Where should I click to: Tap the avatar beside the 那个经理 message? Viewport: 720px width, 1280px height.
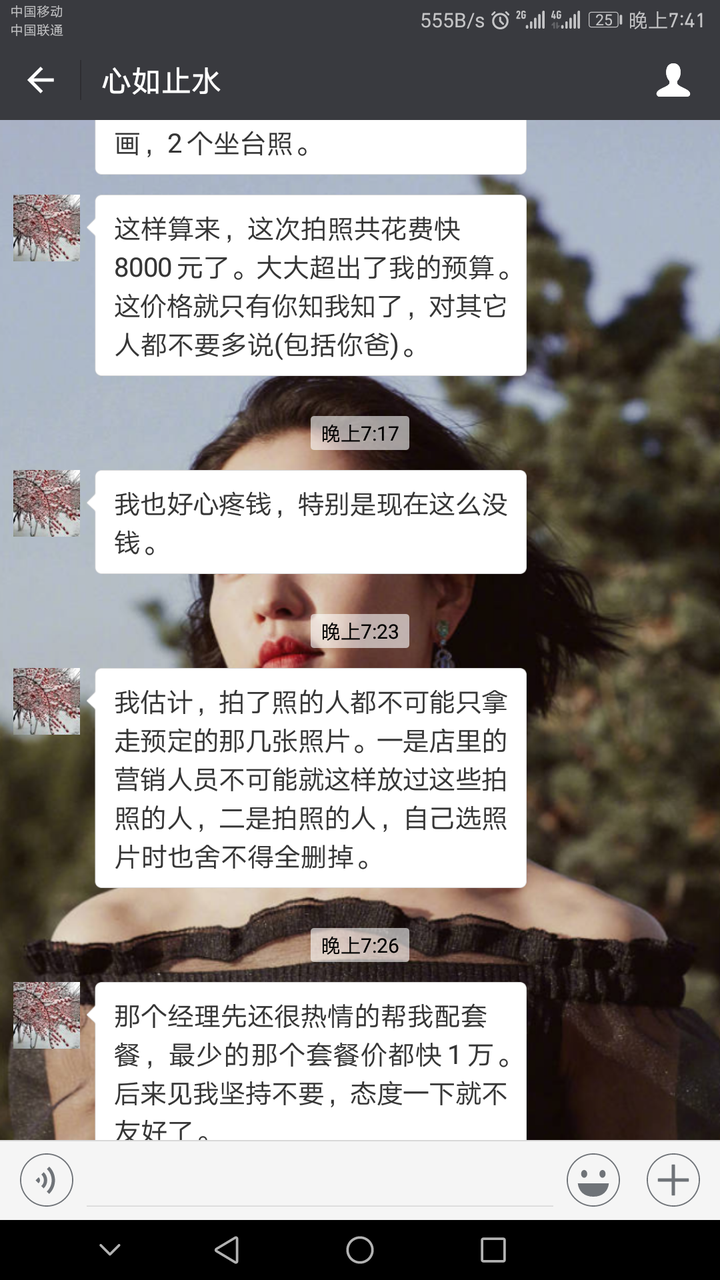pyautogui.click(x=46, y=1016)
